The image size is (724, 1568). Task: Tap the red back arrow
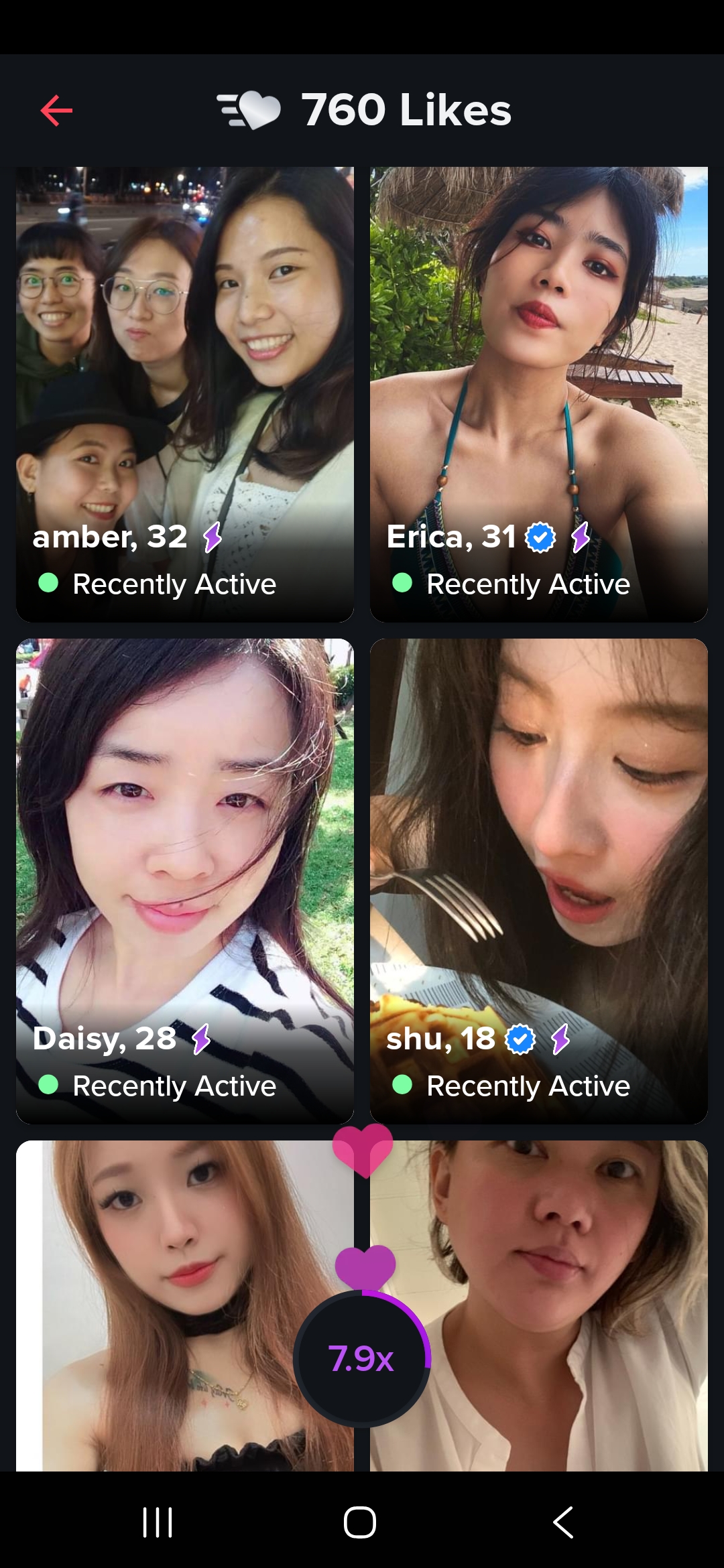56,111
